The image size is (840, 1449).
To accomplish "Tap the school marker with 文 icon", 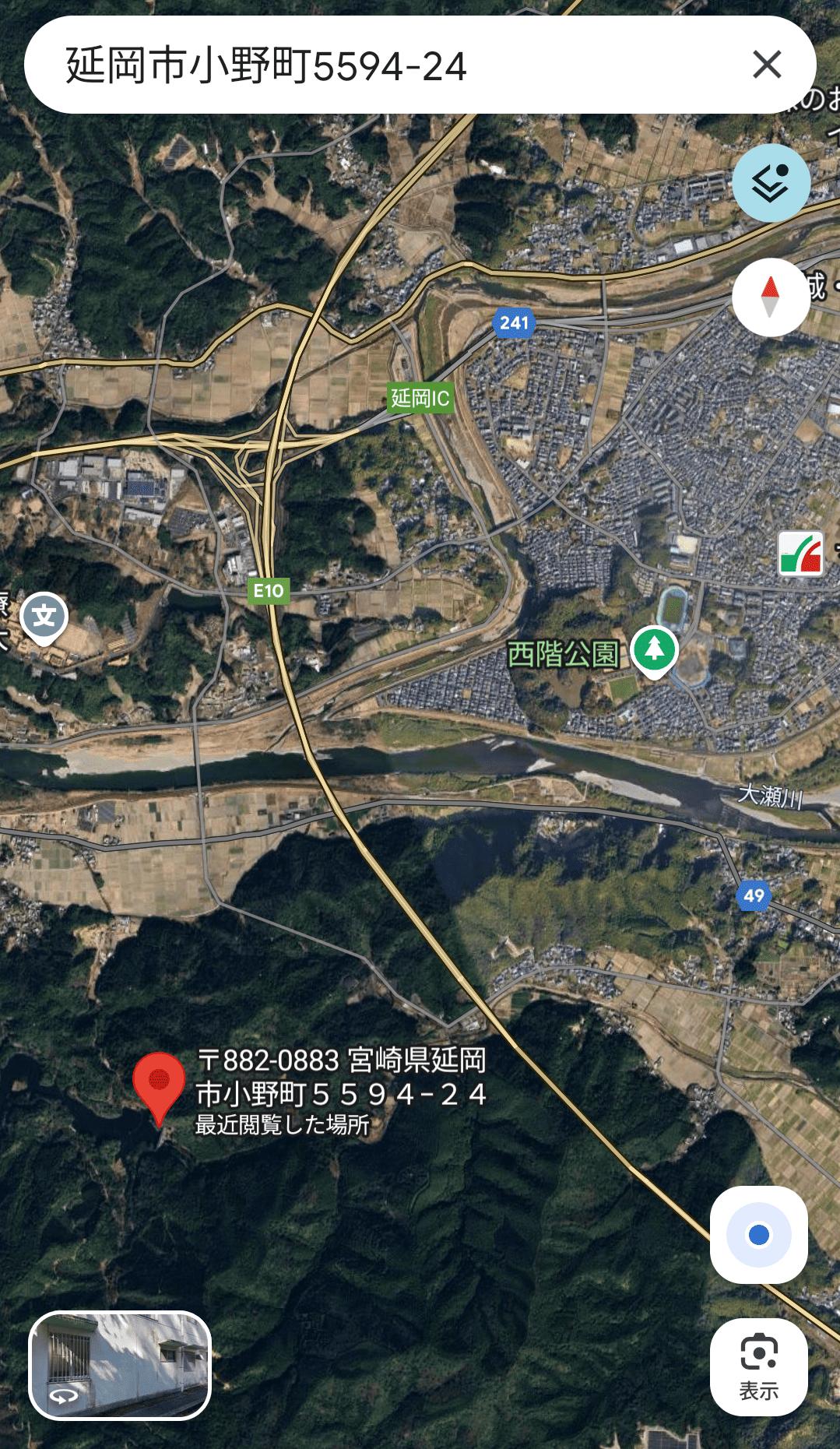I will coord(44,617).
